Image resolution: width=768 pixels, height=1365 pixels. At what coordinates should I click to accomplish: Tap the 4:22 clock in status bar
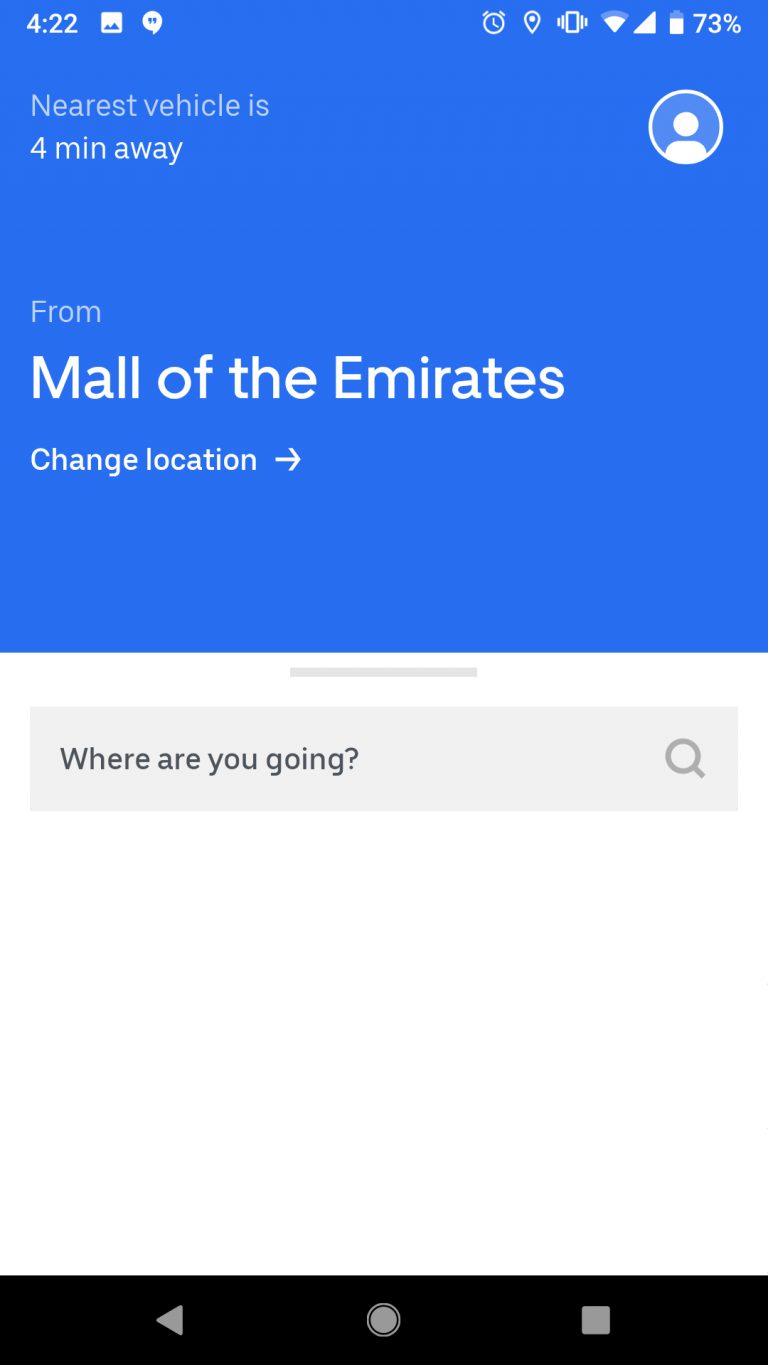pos(52,21)
